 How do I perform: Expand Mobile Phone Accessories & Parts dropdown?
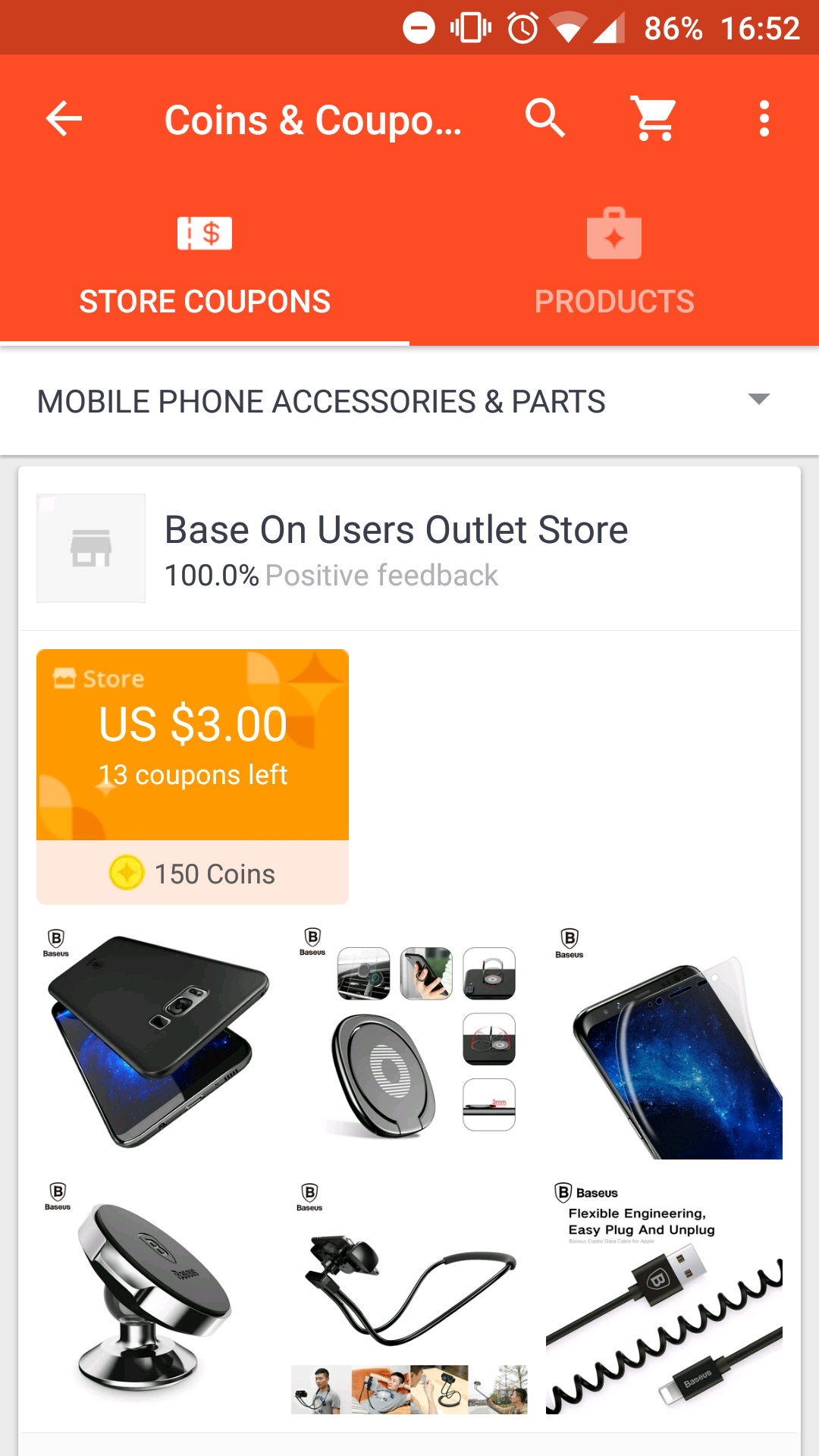coord(409,401)
